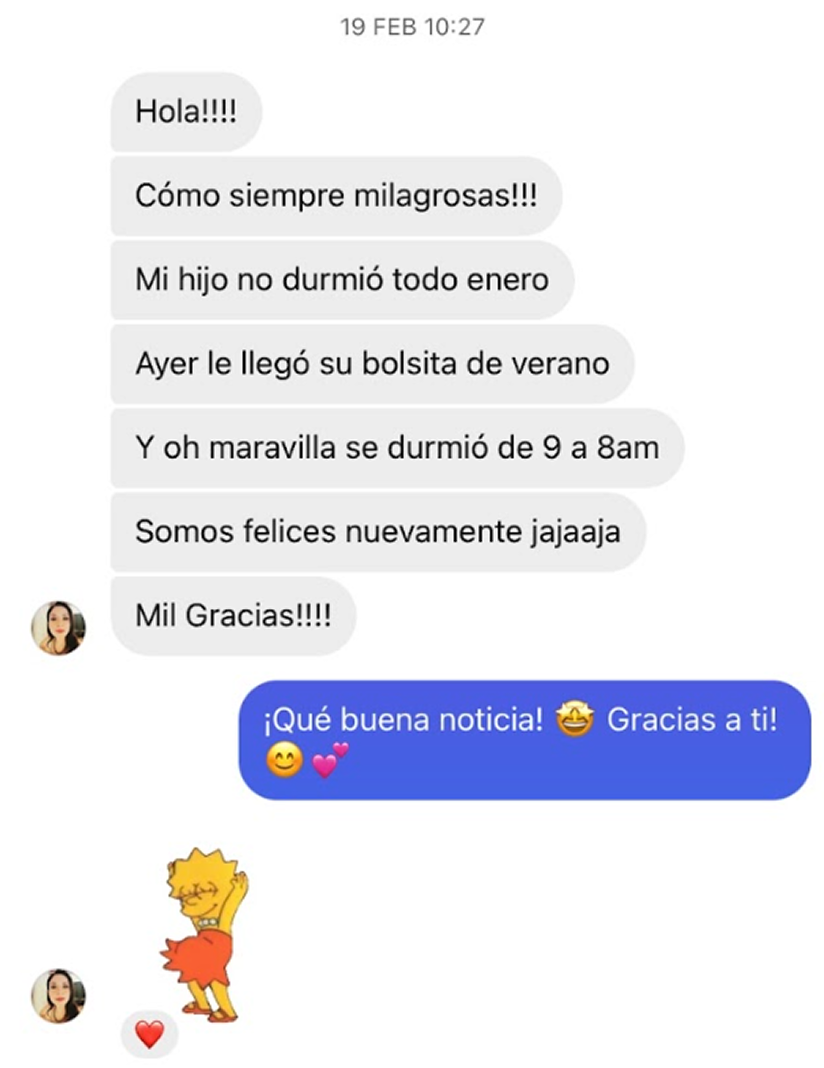The image size is (824, 1068).
Task: Open the sender's avatar beside "Mil Gracias!!!!"
Action: coord(58,628)
